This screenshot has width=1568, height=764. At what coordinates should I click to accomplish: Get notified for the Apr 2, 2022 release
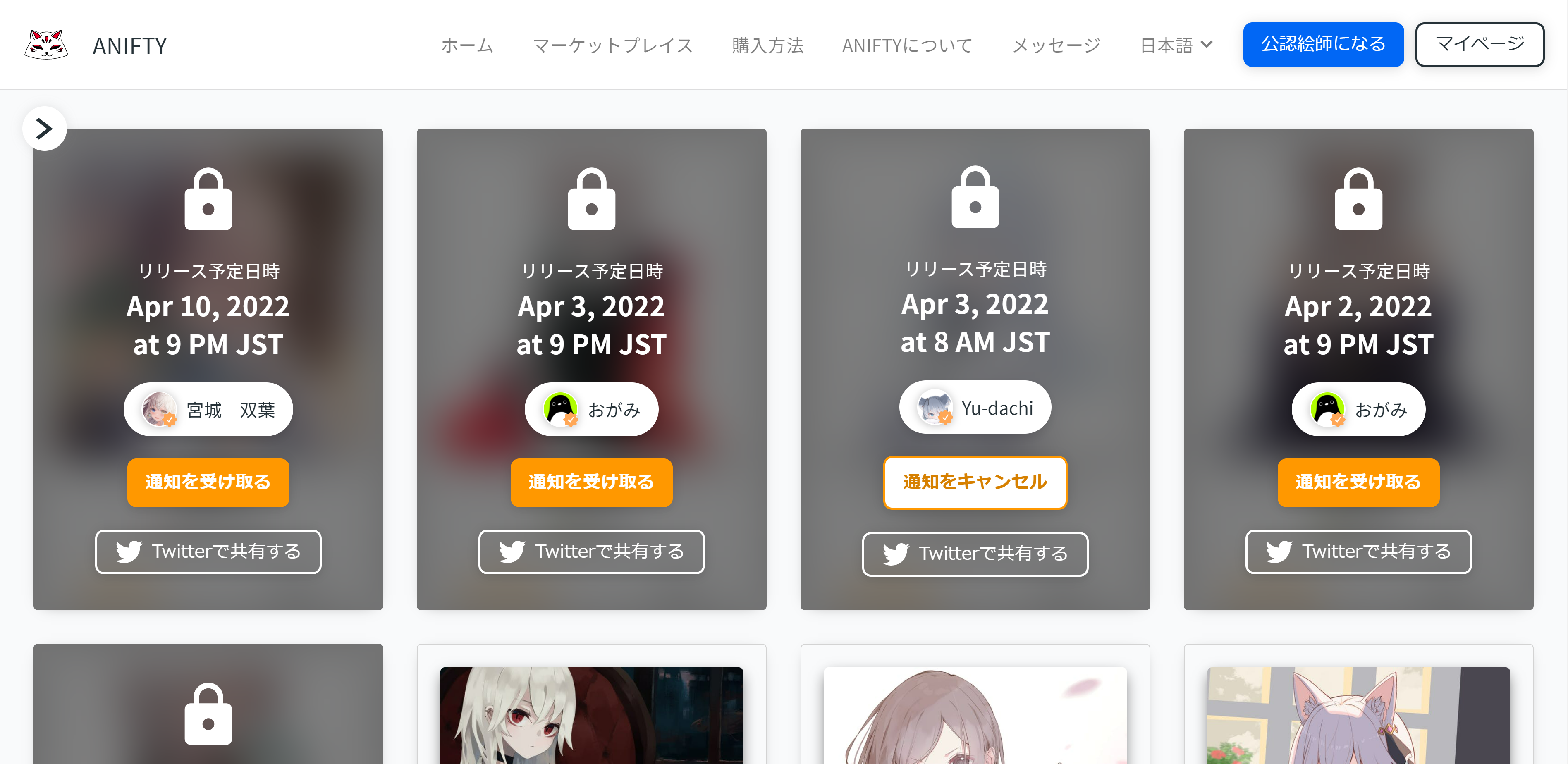pos(1358,482)
